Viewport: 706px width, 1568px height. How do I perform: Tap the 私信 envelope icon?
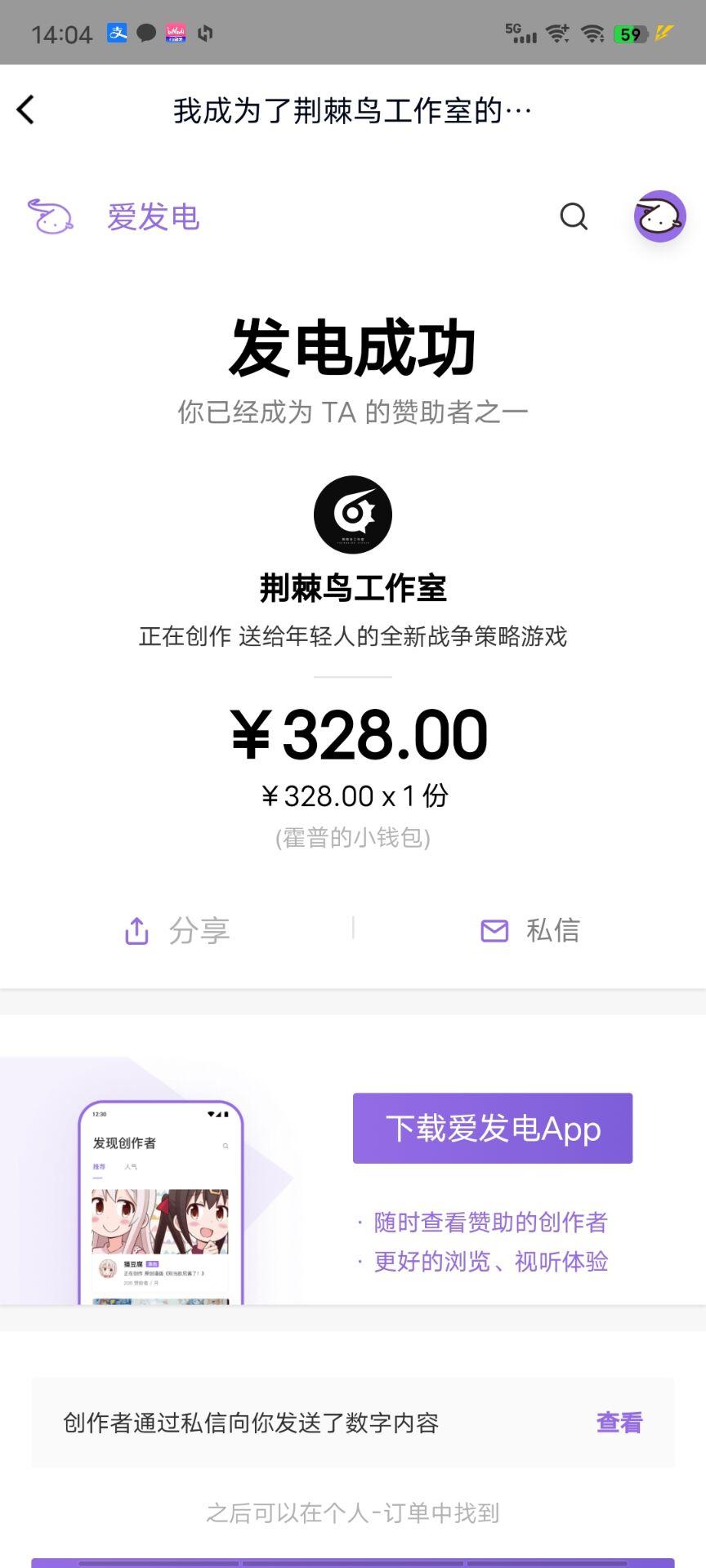click(x=494, y=929)
